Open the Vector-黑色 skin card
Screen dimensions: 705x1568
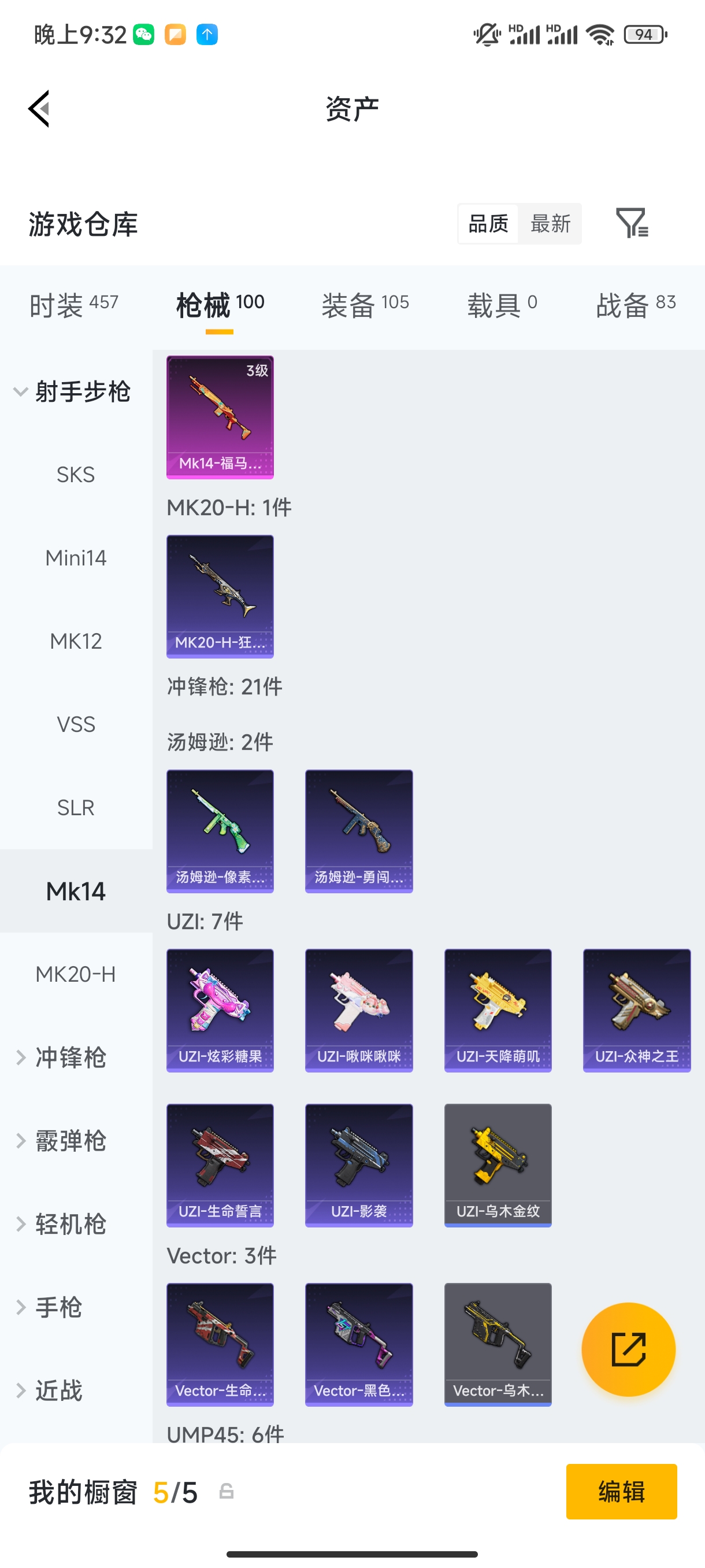[x=358, y=1345]
